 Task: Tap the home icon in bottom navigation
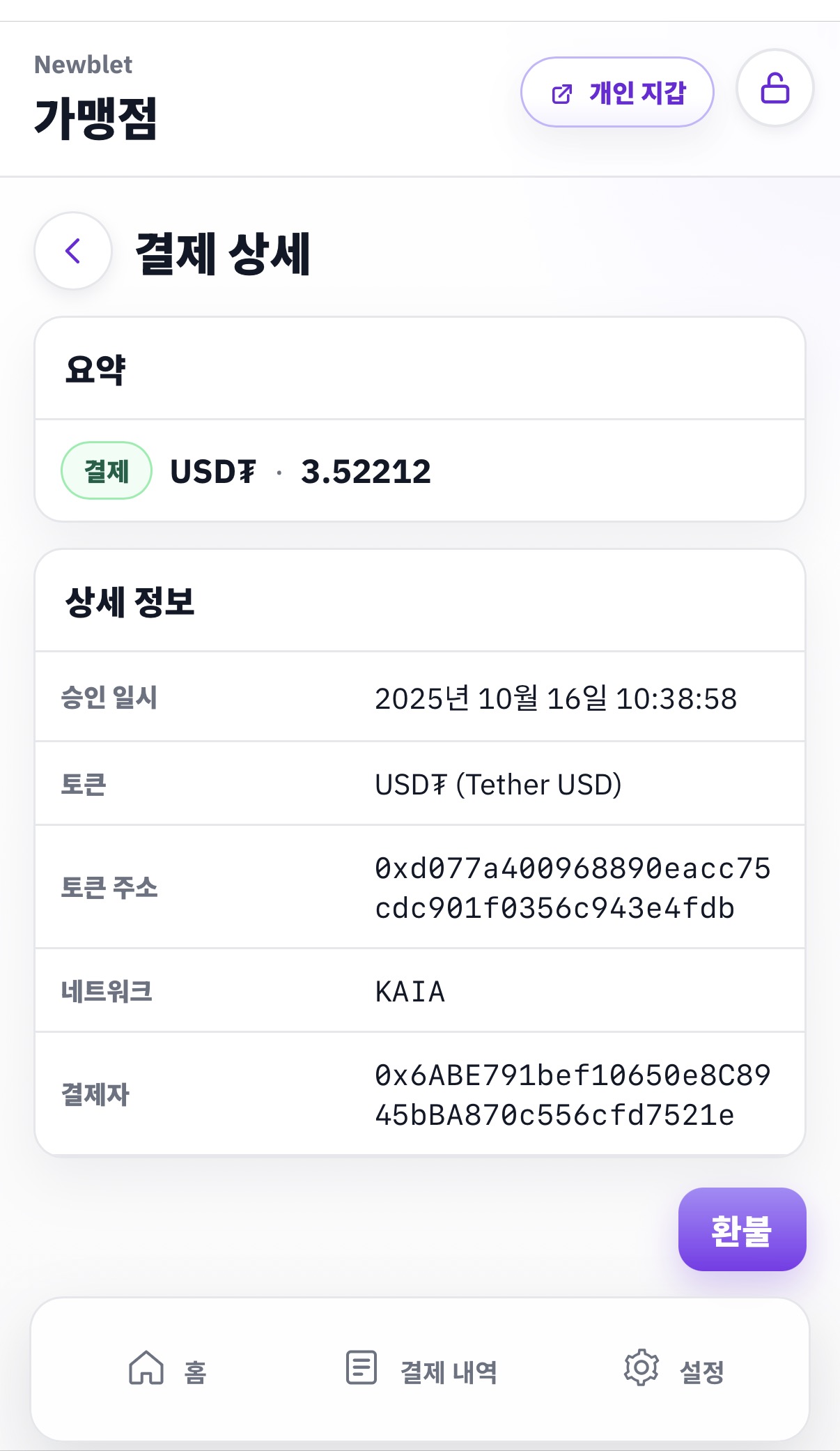click(x=146, y=1367)
